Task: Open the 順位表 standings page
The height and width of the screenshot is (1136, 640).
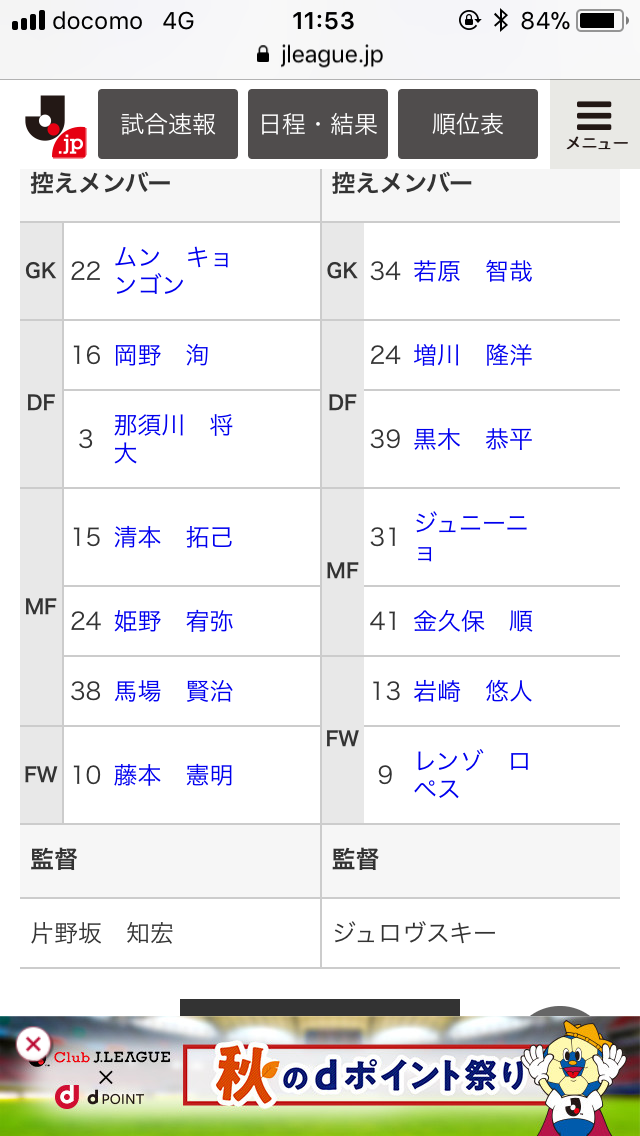Action: click(x=467, y=124)
